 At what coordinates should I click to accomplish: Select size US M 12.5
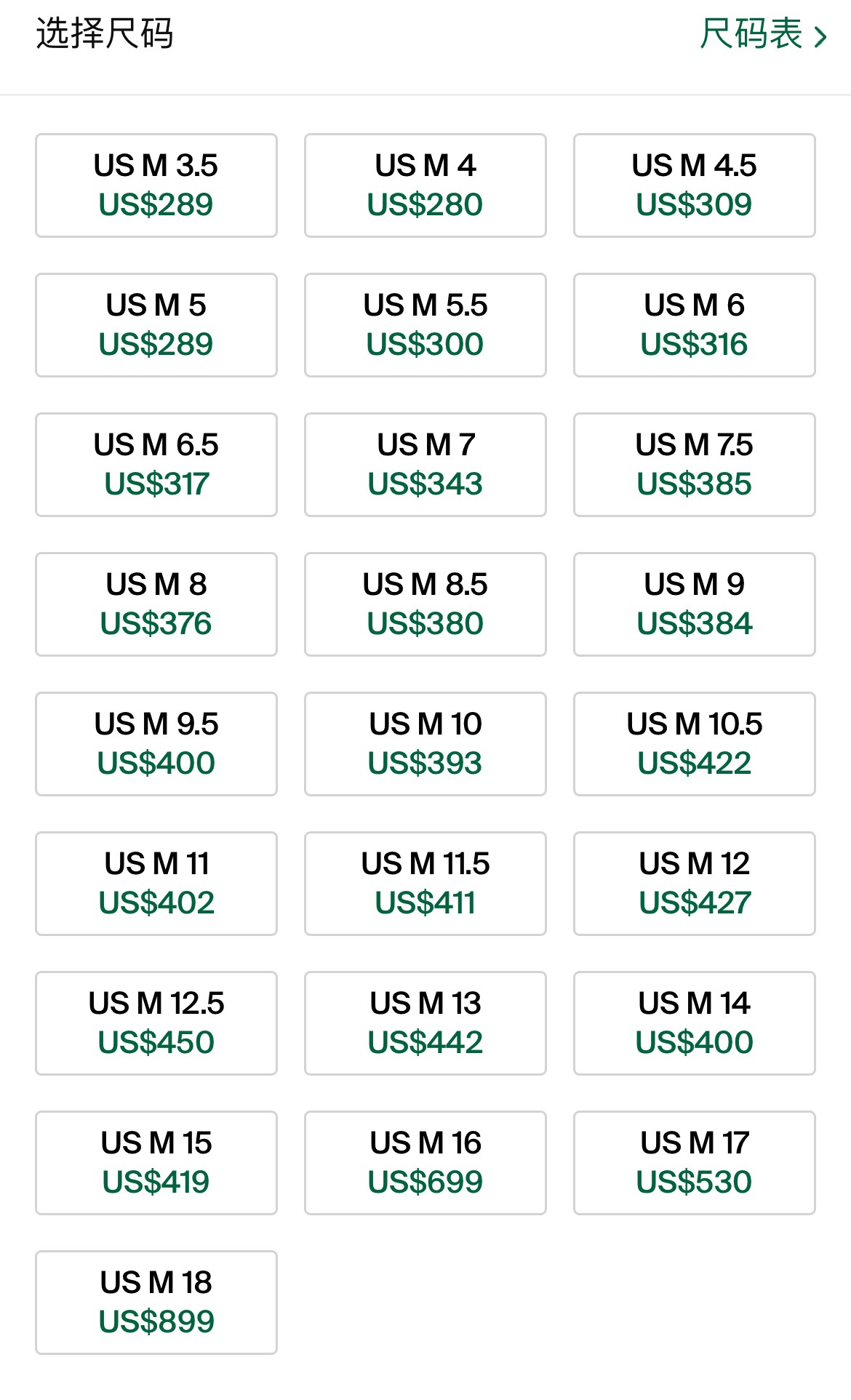click(x=156, y=1023)
